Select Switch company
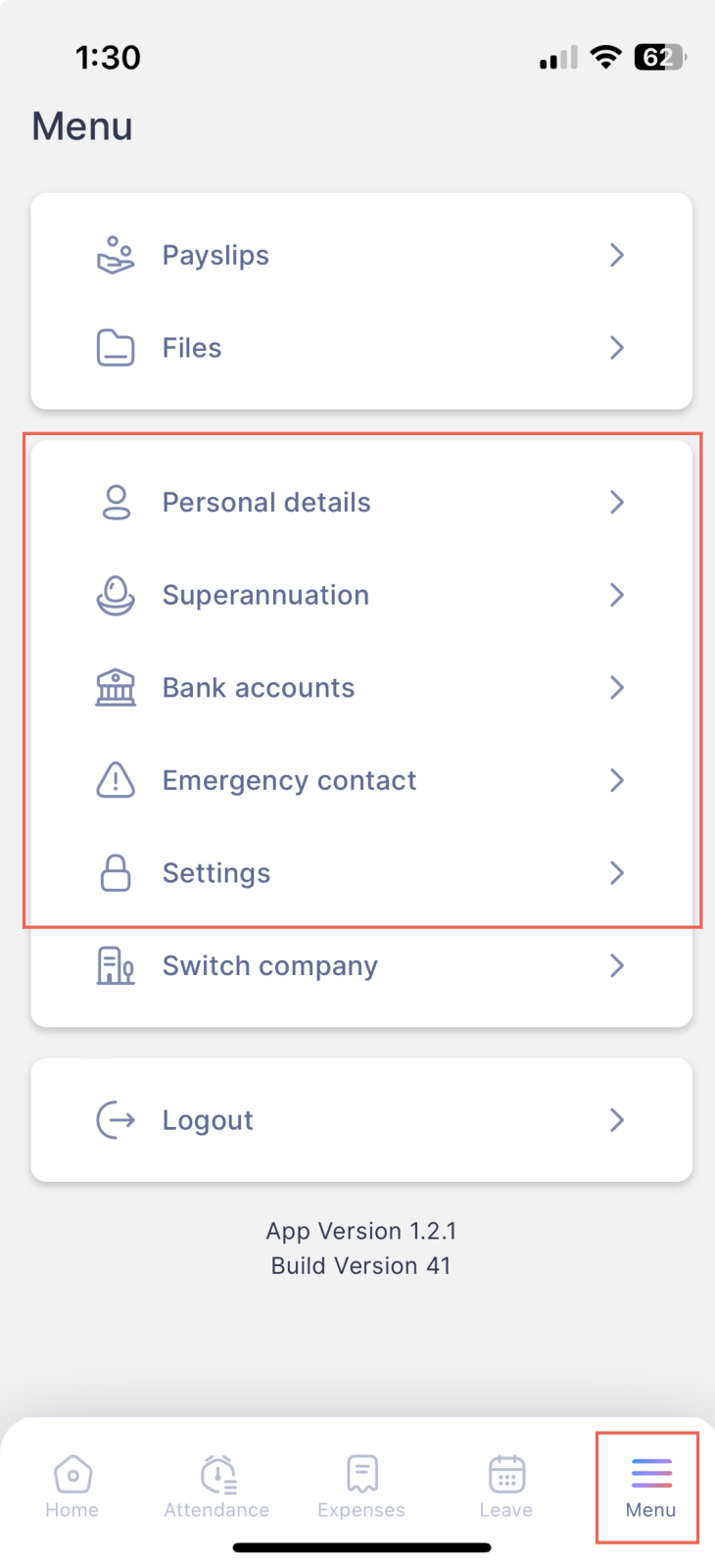This screenshot has width=715, height=1568. point(361,965)
